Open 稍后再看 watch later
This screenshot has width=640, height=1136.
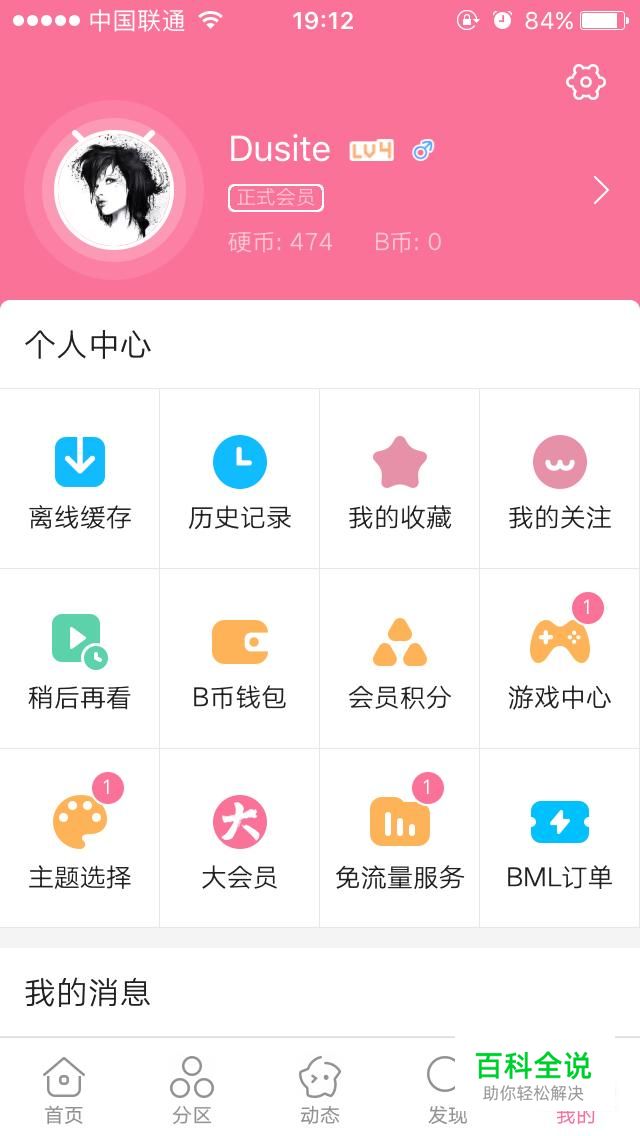coord(80,660)
